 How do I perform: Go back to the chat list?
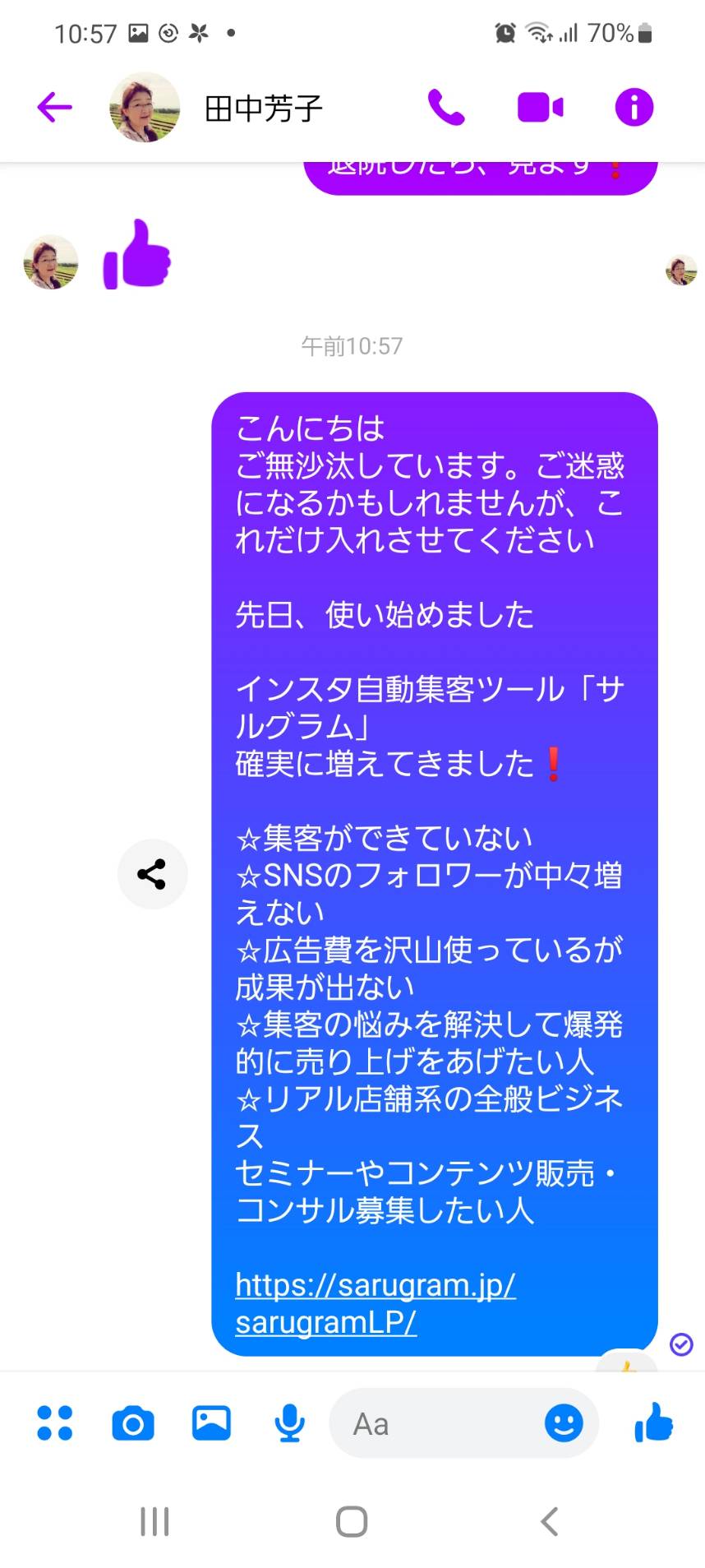point(55,108)
